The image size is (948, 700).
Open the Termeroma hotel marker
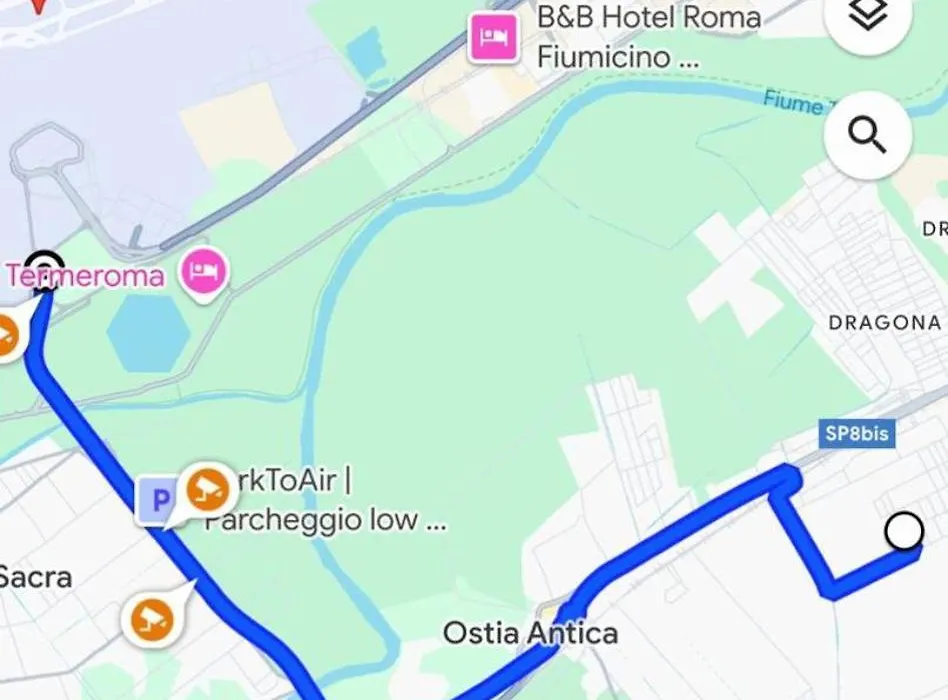point(204,271)
